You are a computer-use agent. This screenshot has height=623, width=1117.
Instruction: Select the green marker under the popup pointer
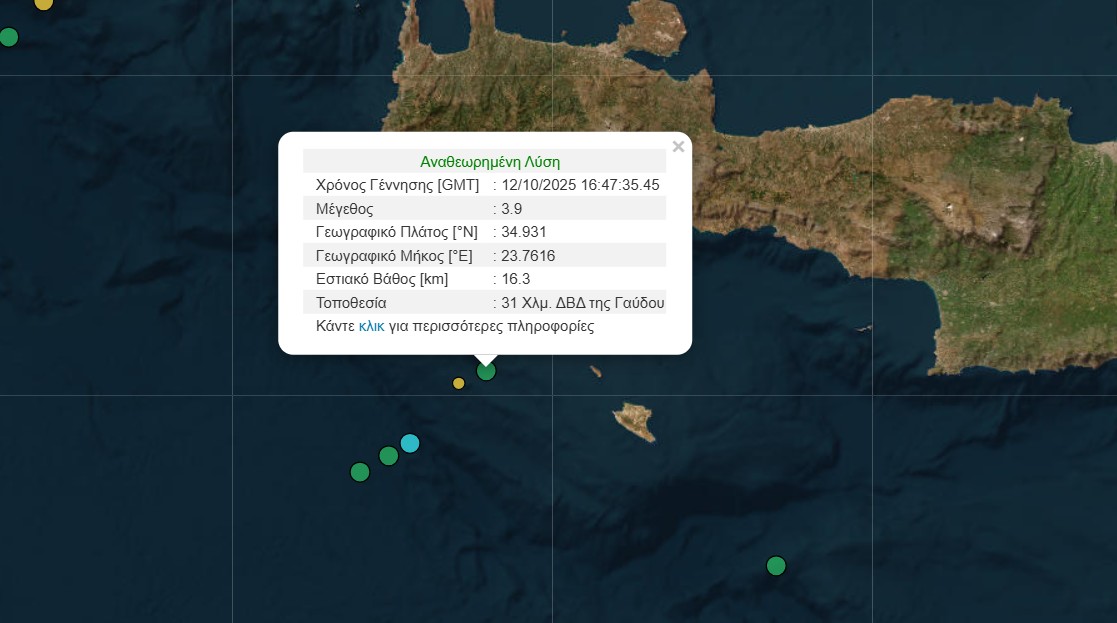486,371
